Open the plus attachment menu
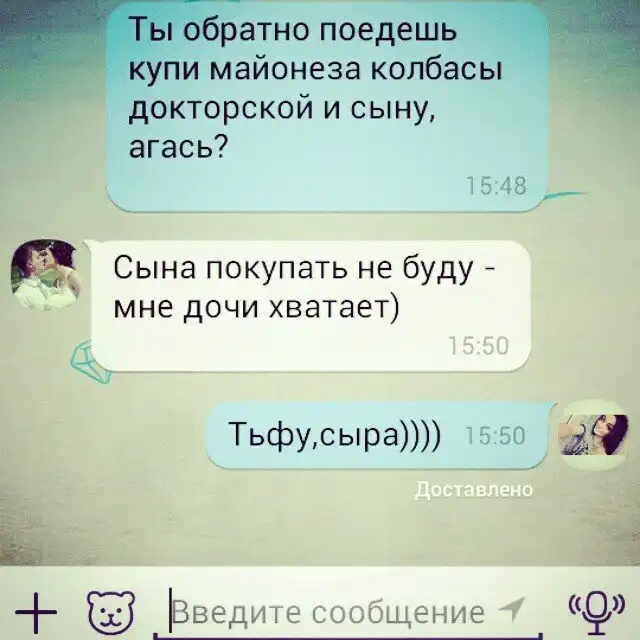The width and height of the screenshot is (640, 640). 36,609
